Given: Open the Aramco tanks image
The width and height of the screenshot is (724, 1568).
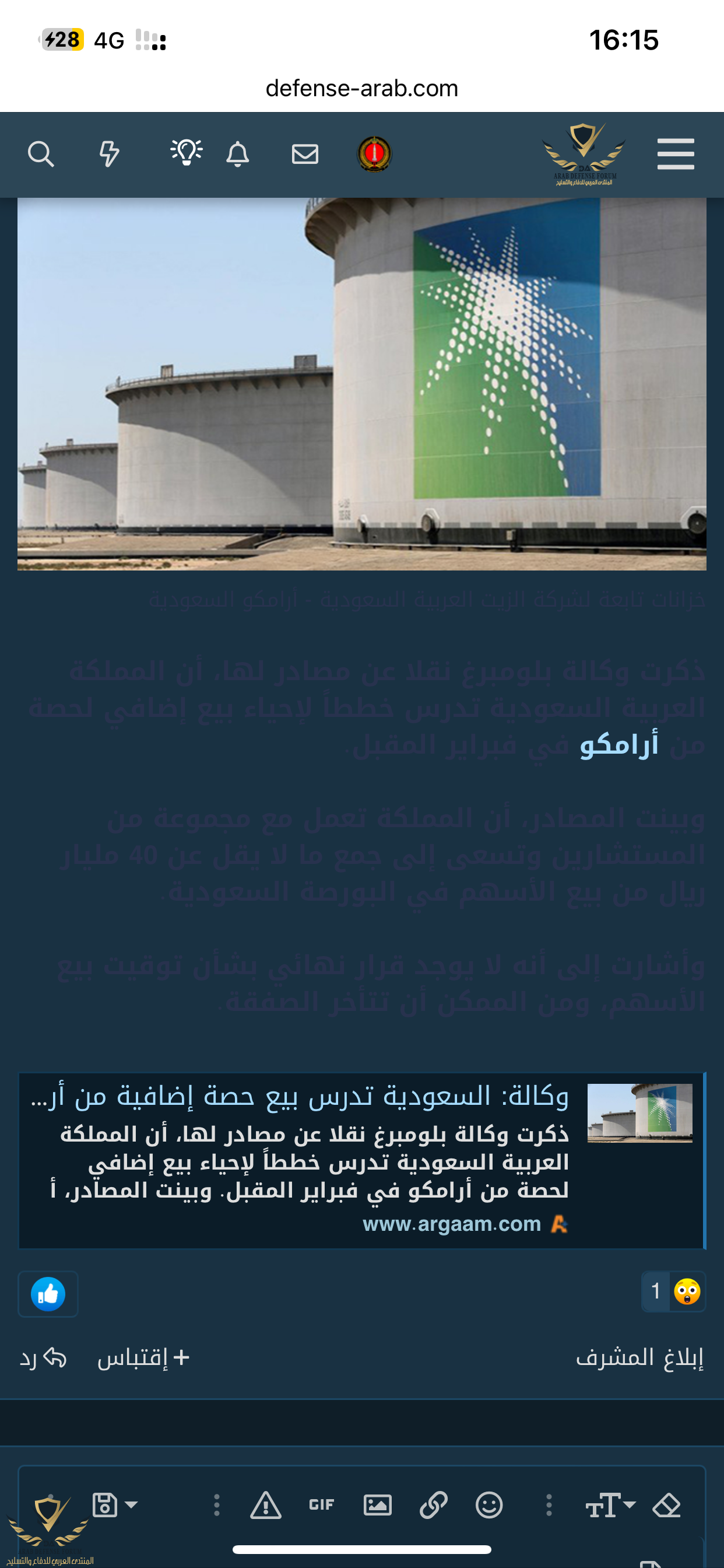Looking at the screenshot, I should [361, 383].
